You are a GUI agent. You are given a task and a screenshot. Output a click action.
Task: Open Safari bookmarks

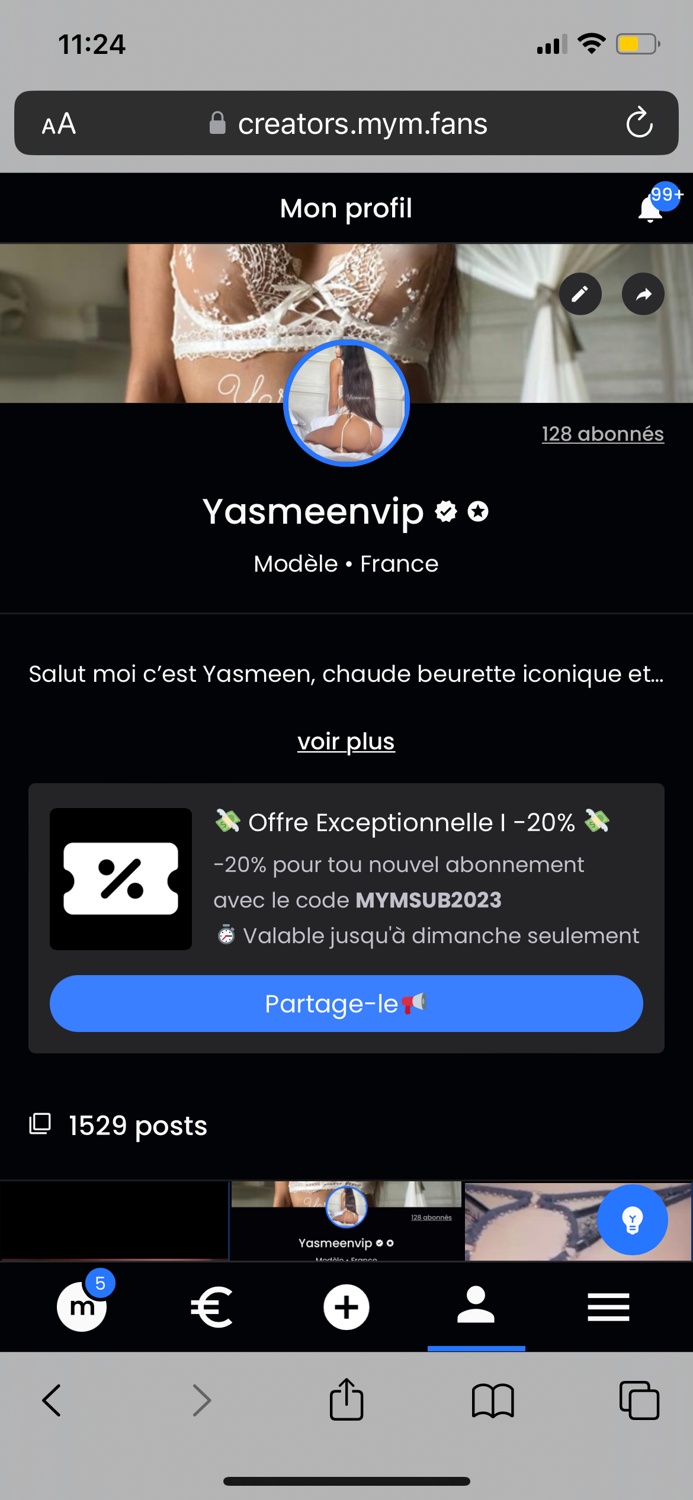pos(493,1400)
